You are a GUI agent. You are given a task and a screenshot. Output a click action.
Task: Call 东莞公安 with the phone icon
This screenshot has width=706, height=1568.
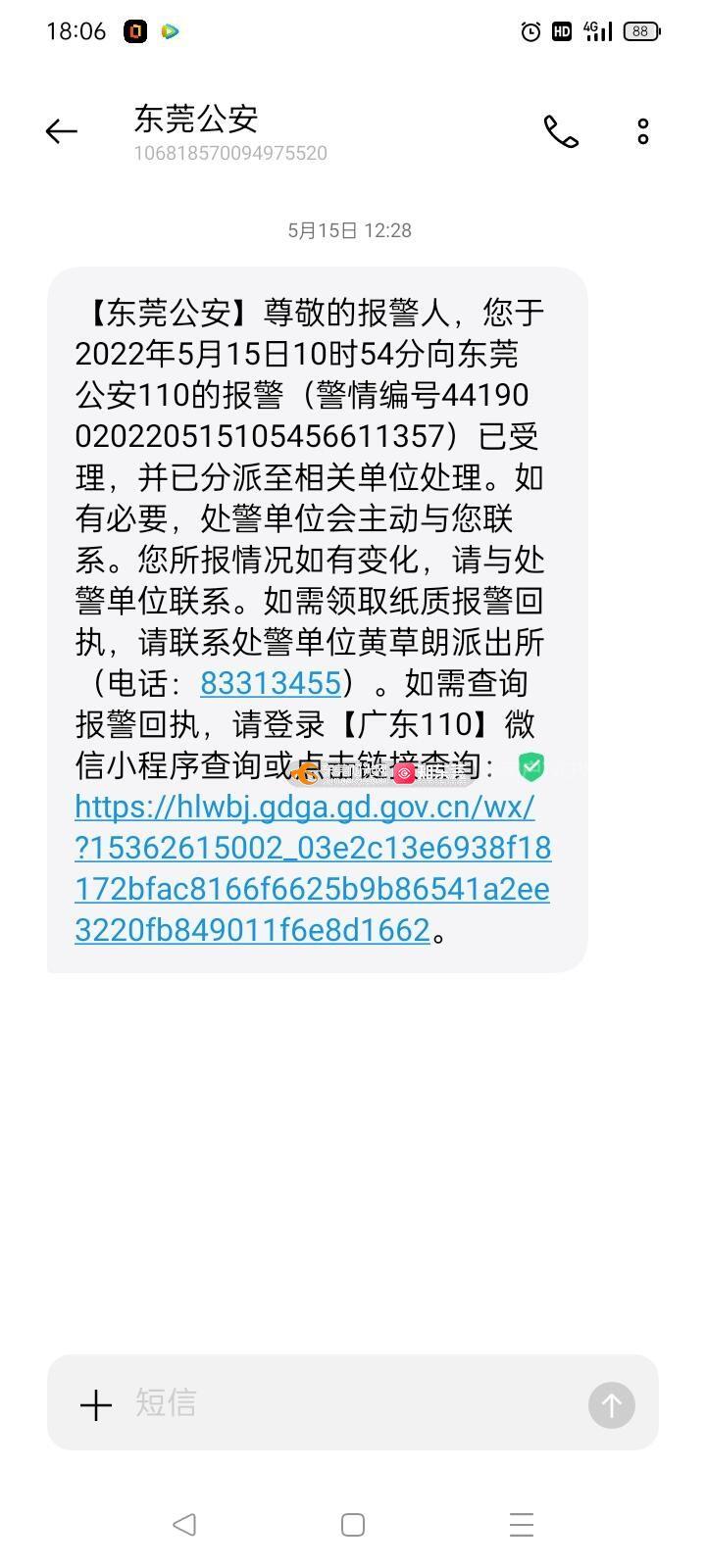pyautogui.click(x=561, y=131)
